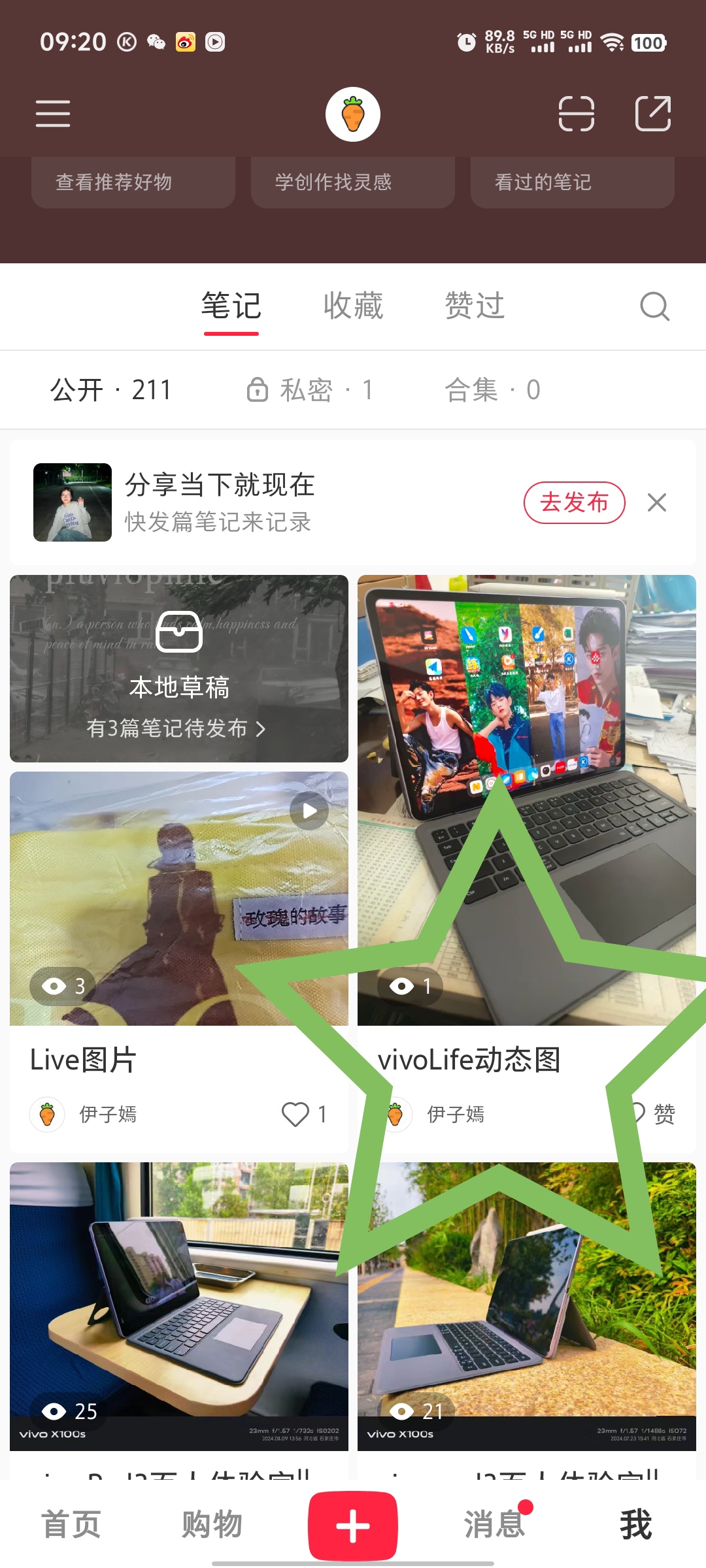Viewport: 706px width, 1568px height.
Task: Go to the 首页 tab
Action: point(71,1524)
